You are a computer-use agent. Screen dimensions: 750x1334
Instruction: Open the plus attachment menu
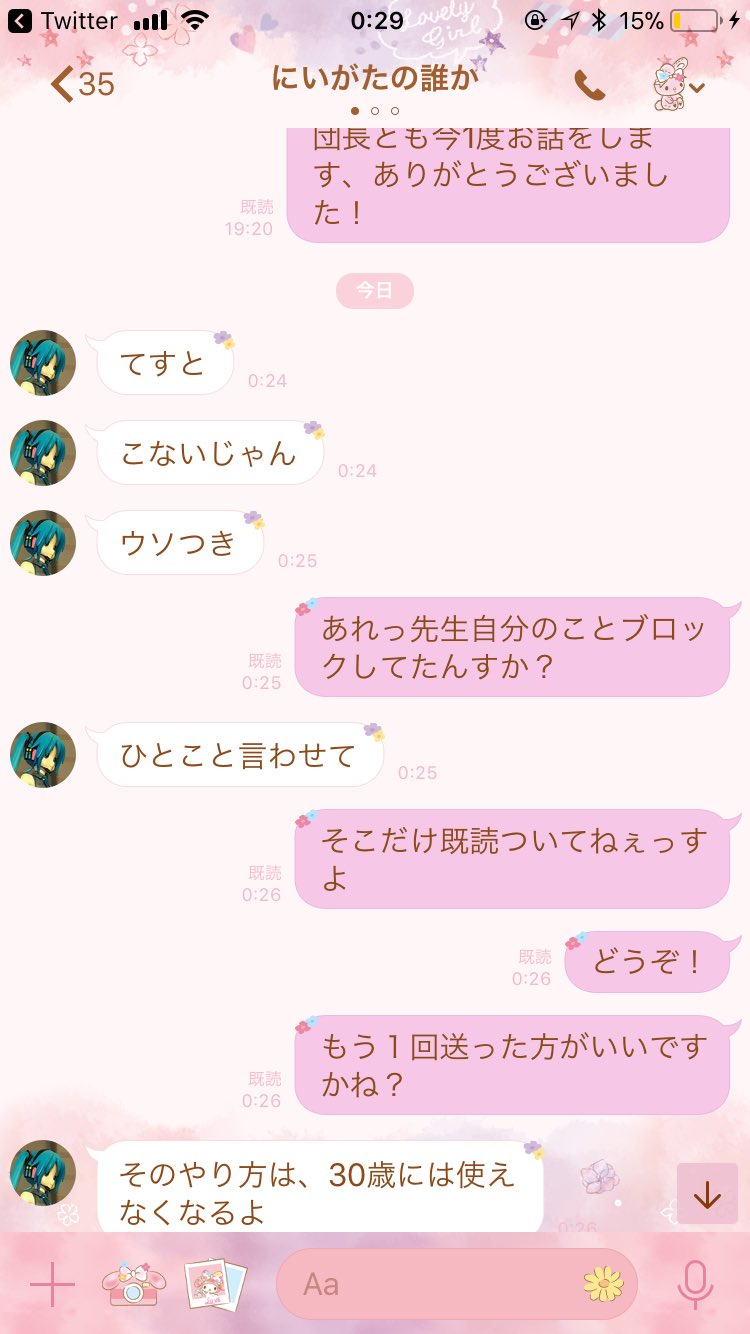pos(52,1284)
